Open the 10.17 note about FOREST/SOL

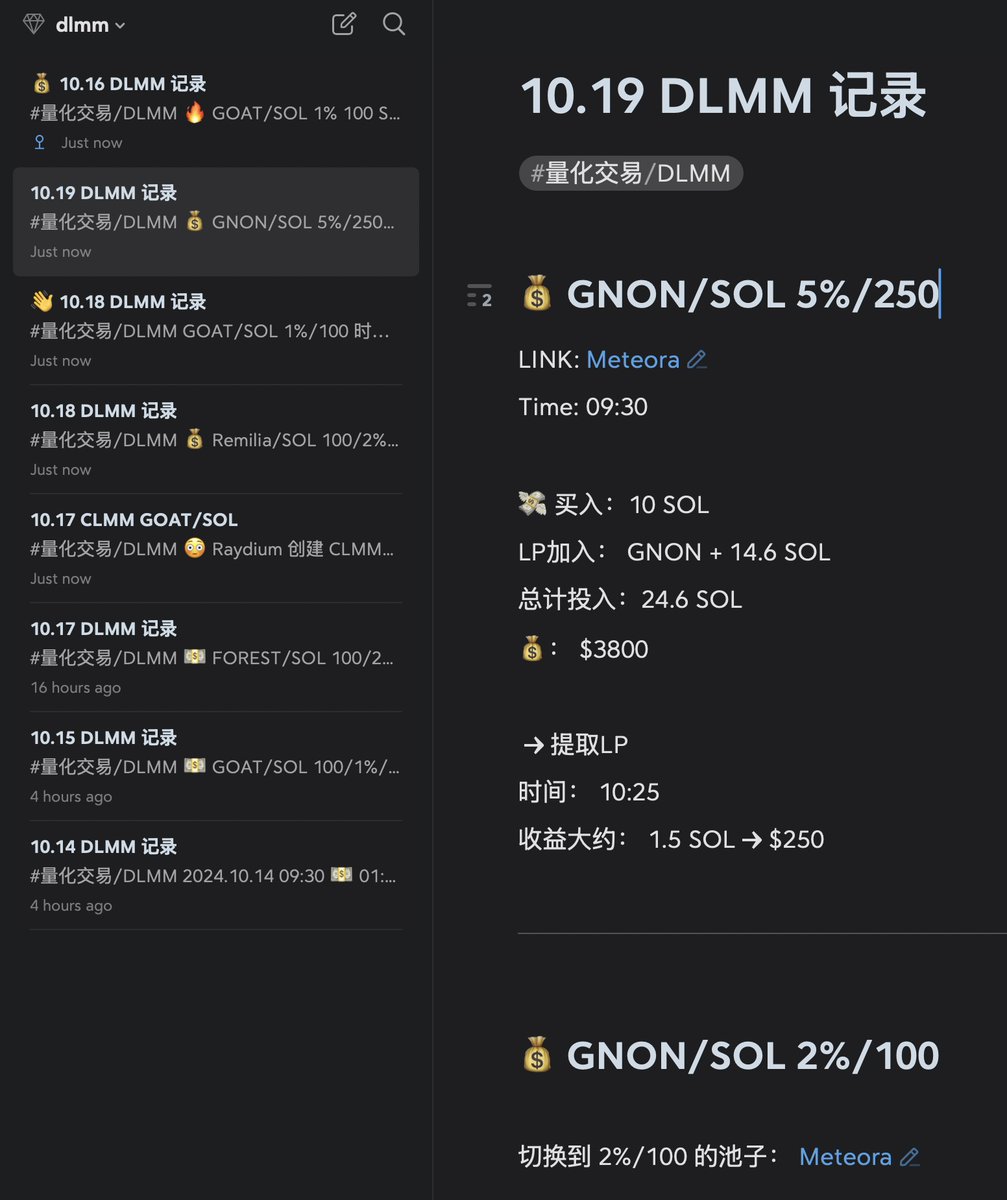click(x=215, y=657)
